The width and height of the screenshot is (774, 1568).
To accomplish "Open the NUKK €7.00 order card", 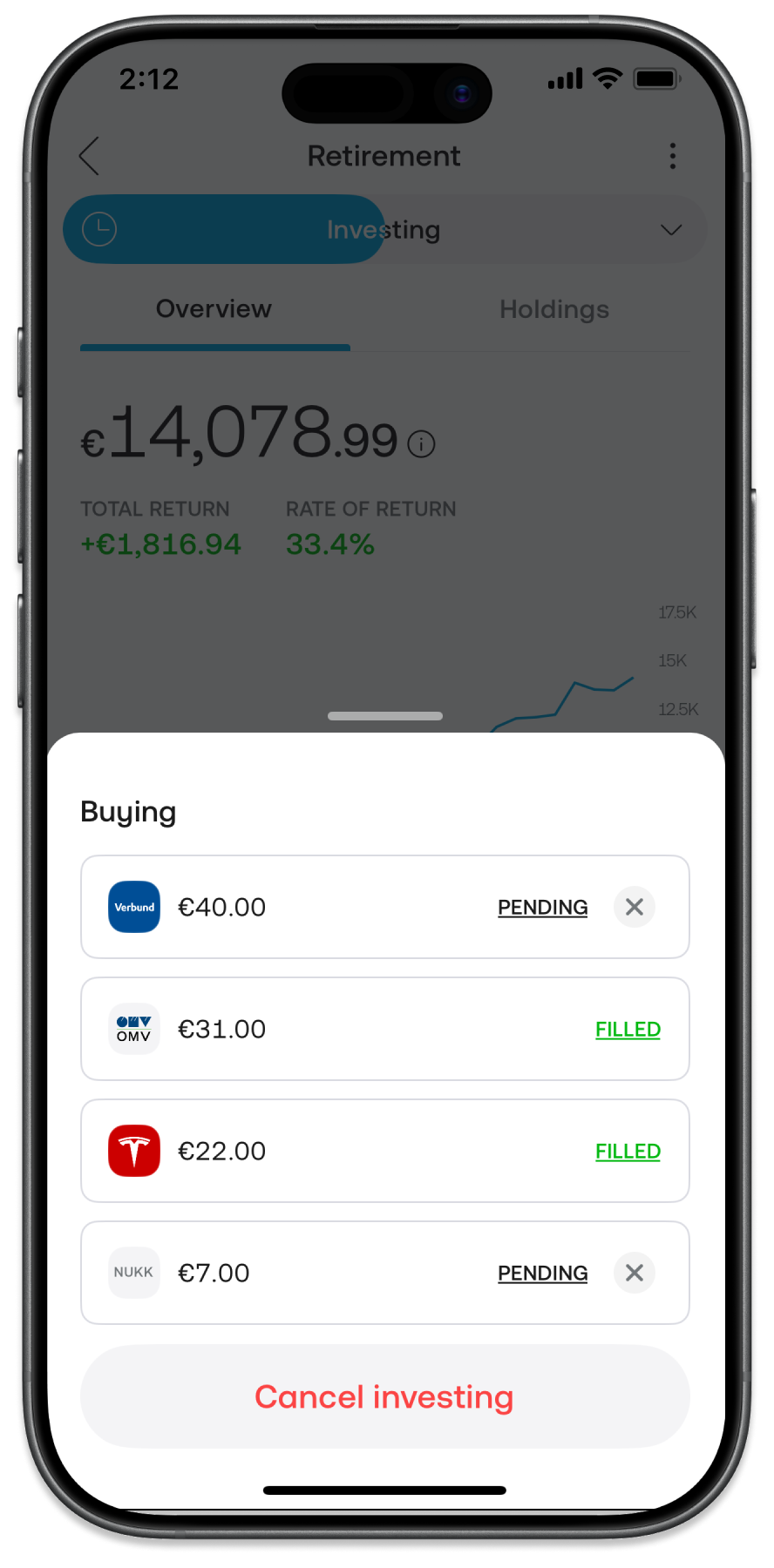I will click(349, 1273).
